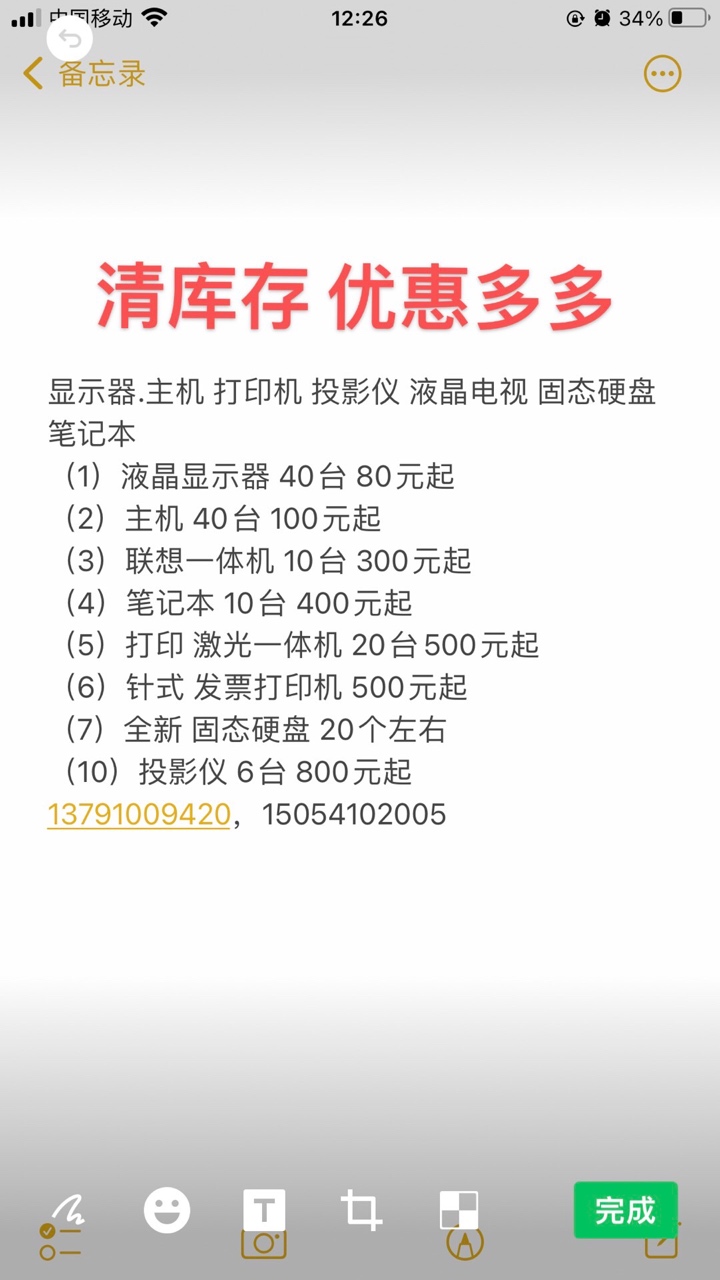Add an emoji sticker to the image

pyautogui.click(x=167, y=1210)
